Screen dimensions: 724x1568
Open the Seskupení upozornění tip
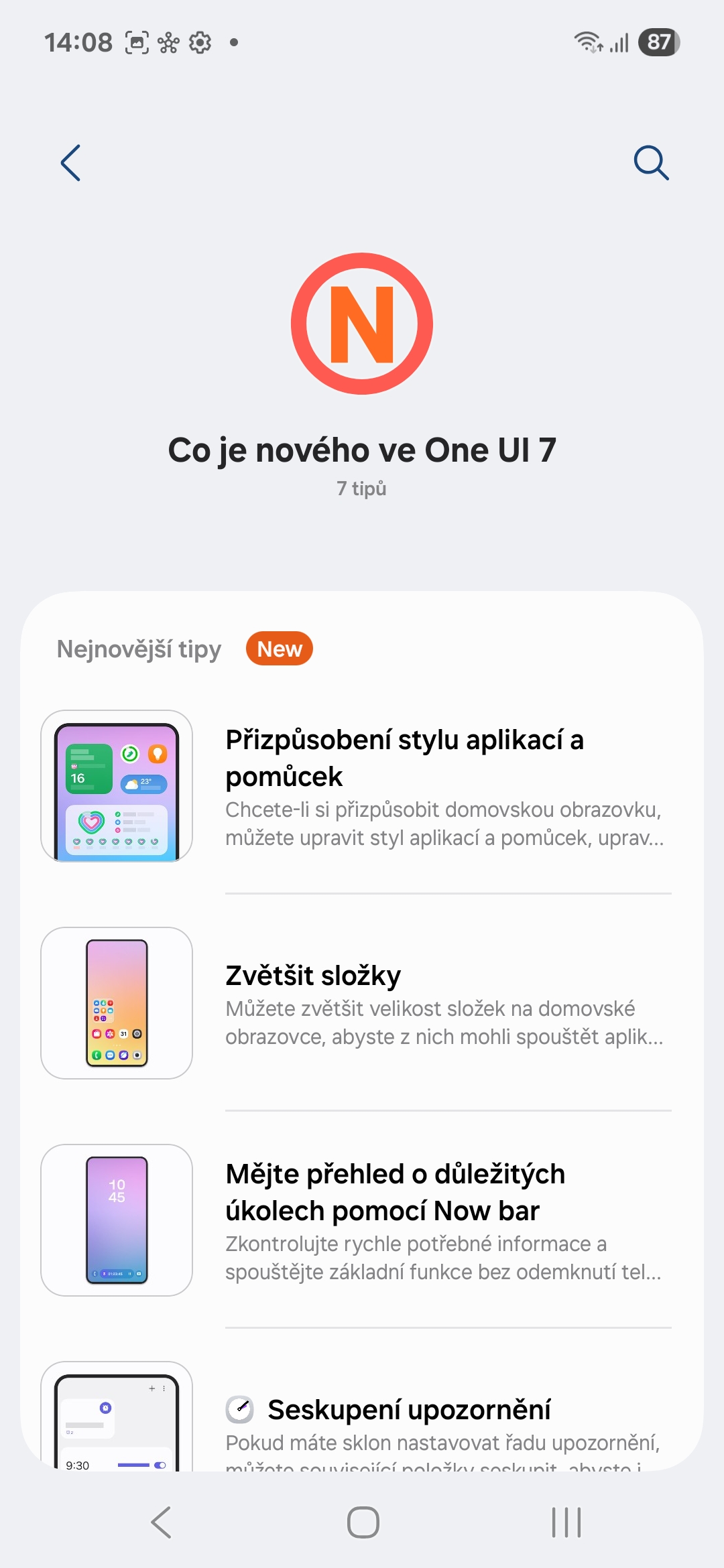point(362,1416)
